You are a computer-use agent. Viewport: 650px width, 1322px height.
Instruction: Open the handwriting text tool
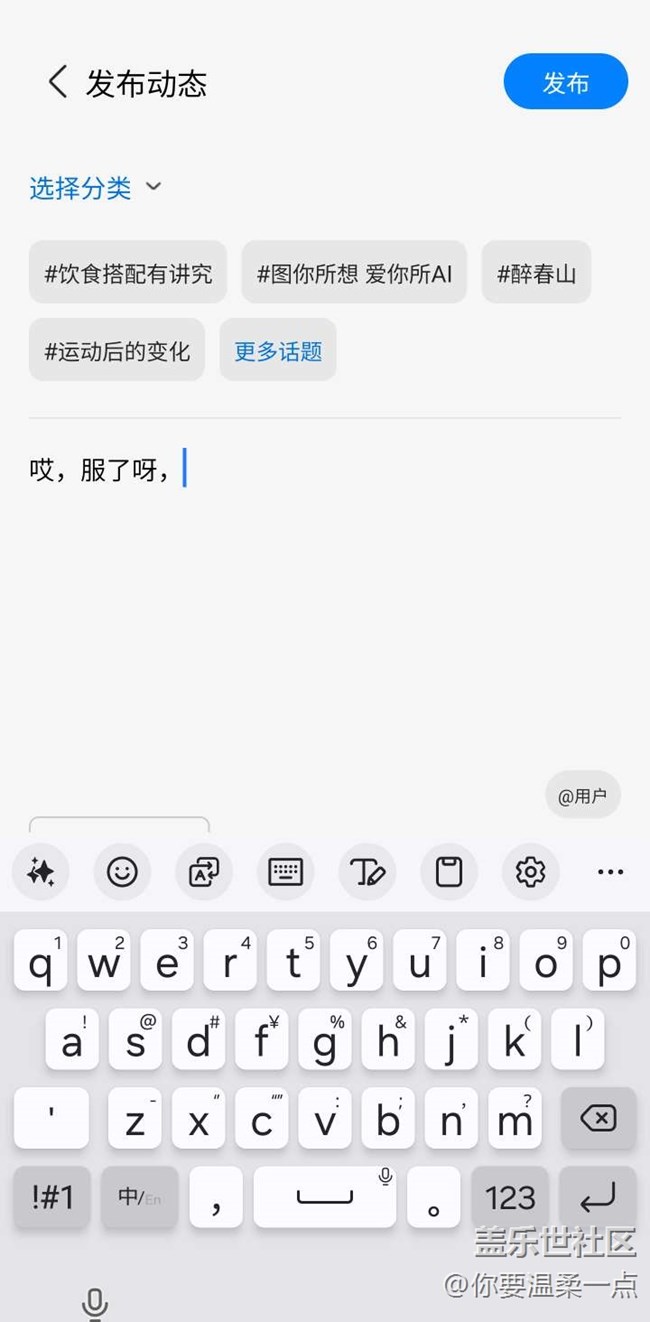pos(367,872)
